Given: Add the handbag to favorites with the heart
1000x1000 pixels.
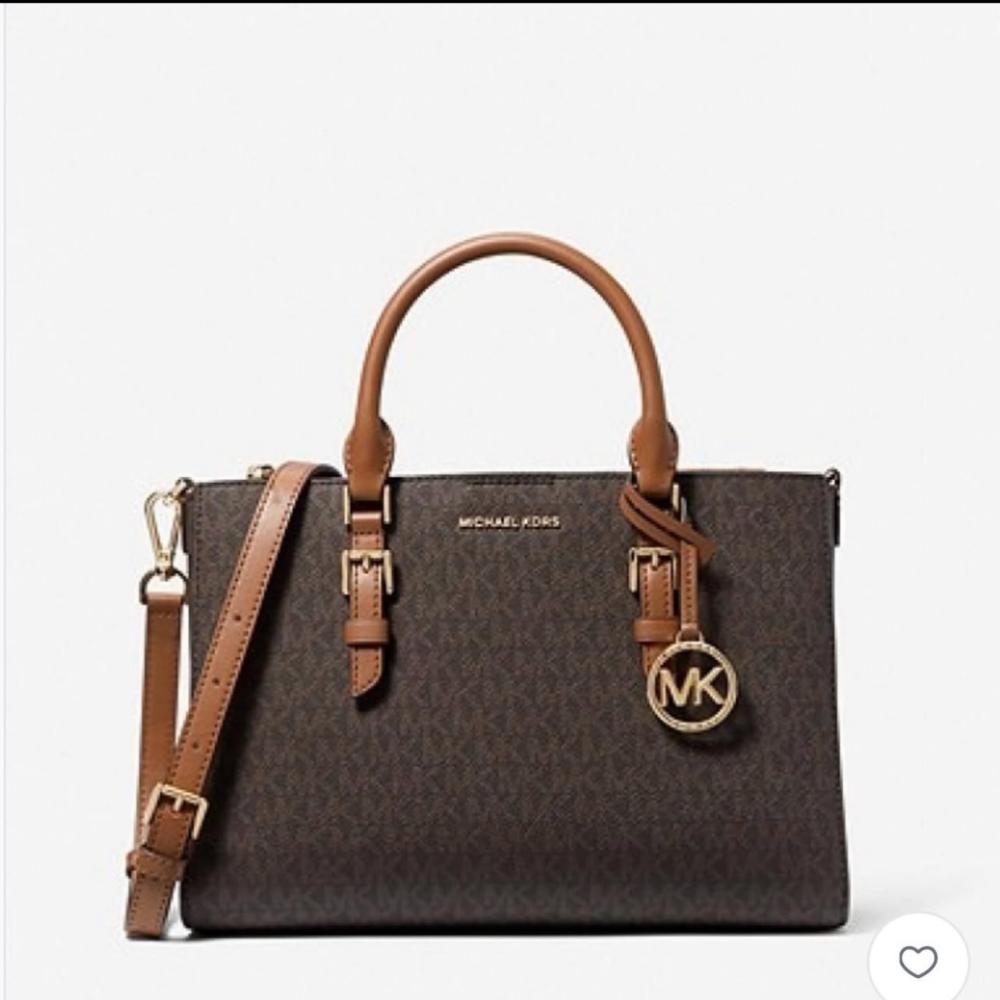Looking at the screenshot, I should click(918, 961).
